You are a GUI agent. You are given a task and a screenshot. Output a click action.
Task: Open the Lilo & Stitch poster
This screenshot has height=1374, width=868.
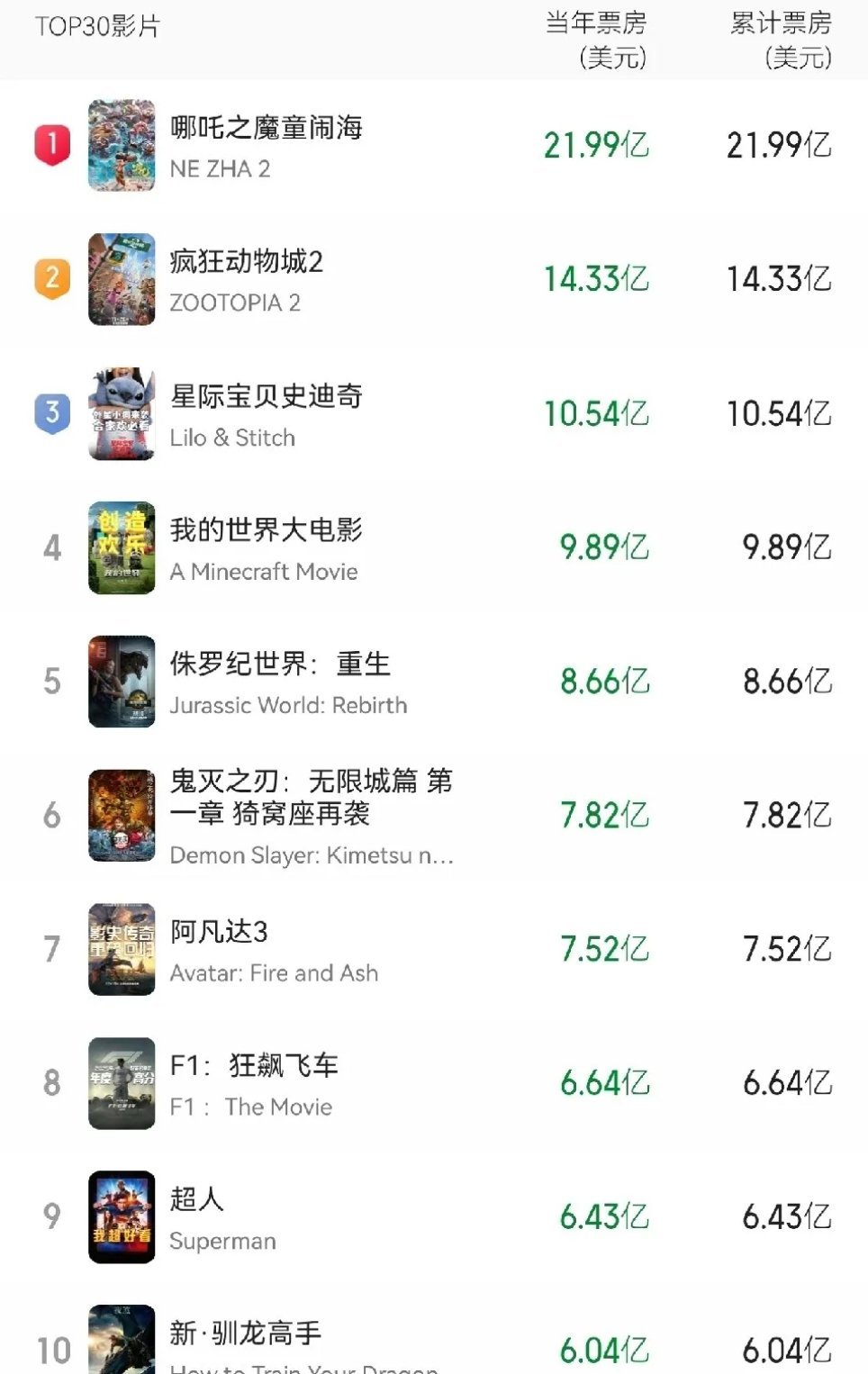(122, 413)
